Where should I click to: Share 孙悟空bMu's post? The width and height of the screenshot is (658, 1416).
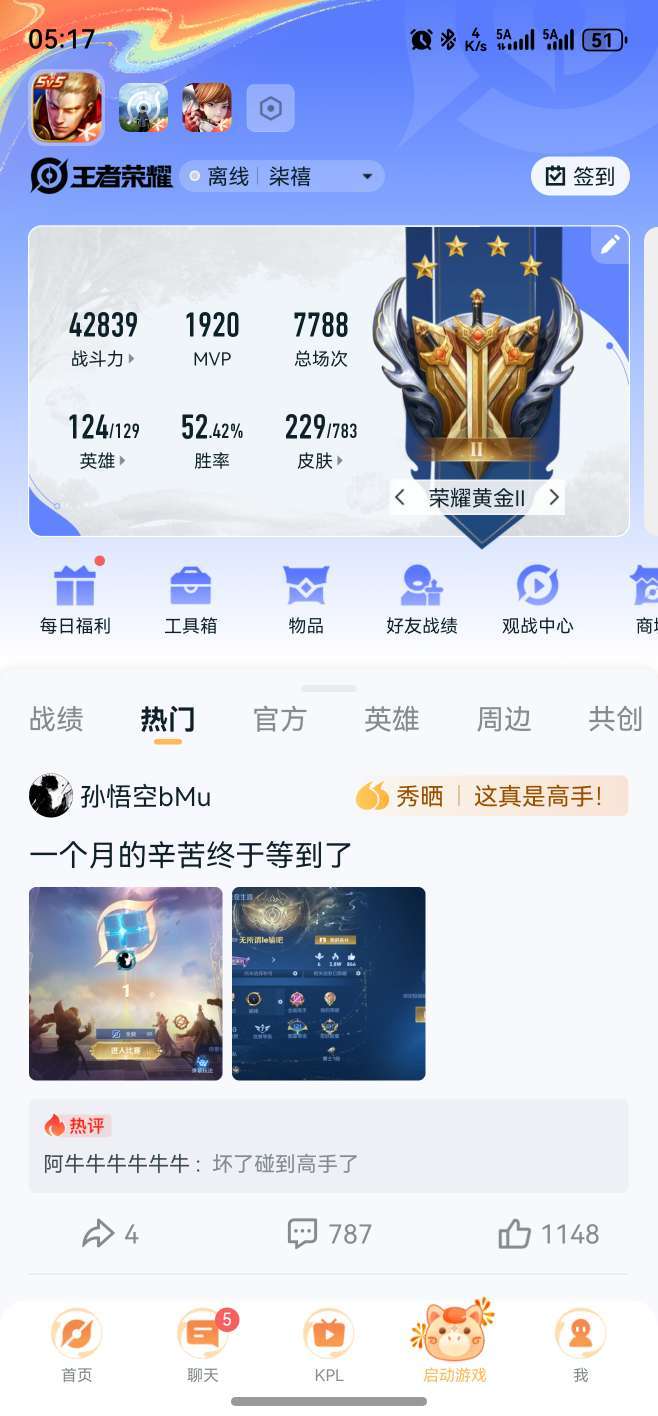[109, 1234]
